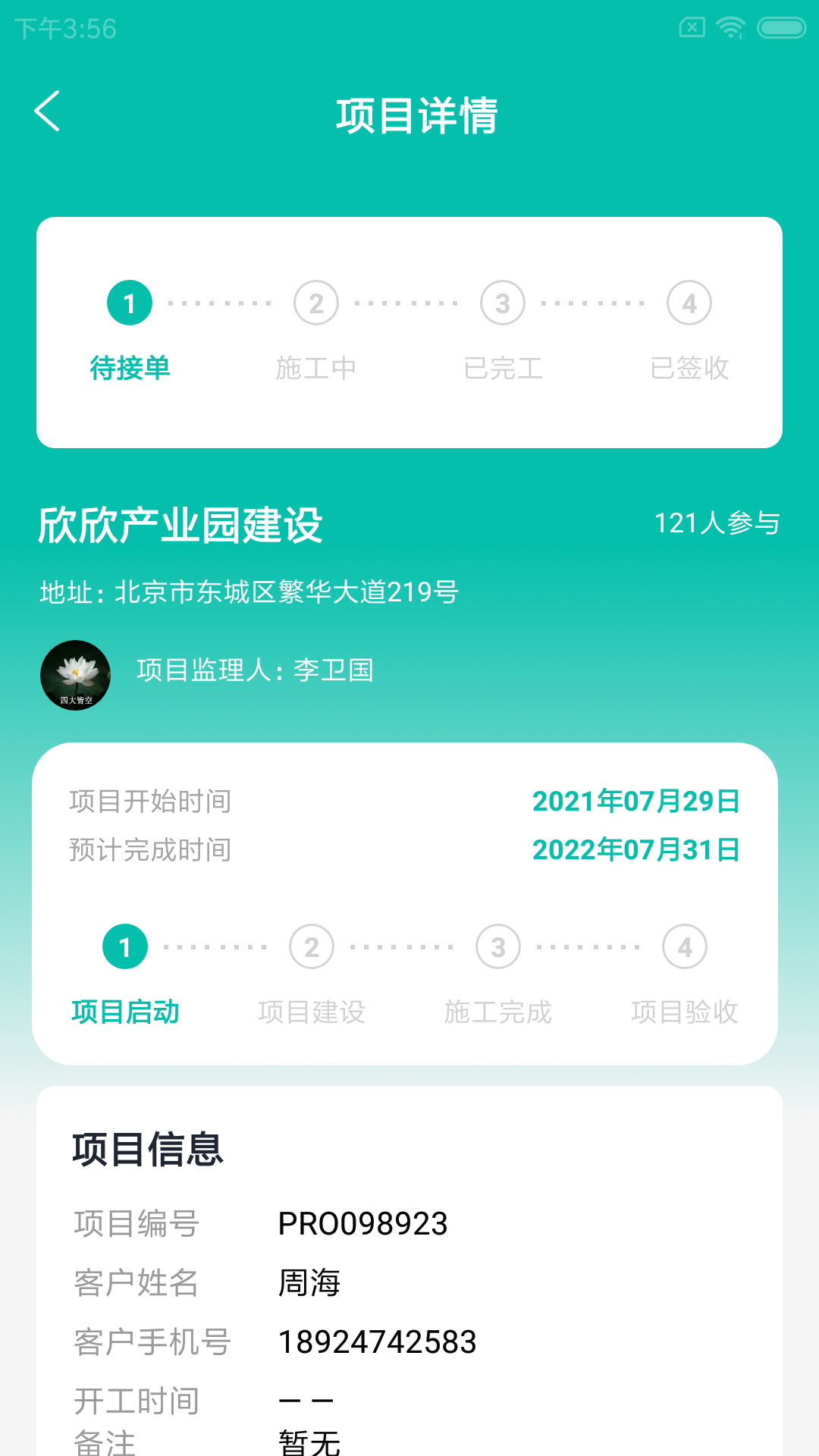819x1456 pixels.
Task: Go back from the project details page
Action: [x=47, y=111]
